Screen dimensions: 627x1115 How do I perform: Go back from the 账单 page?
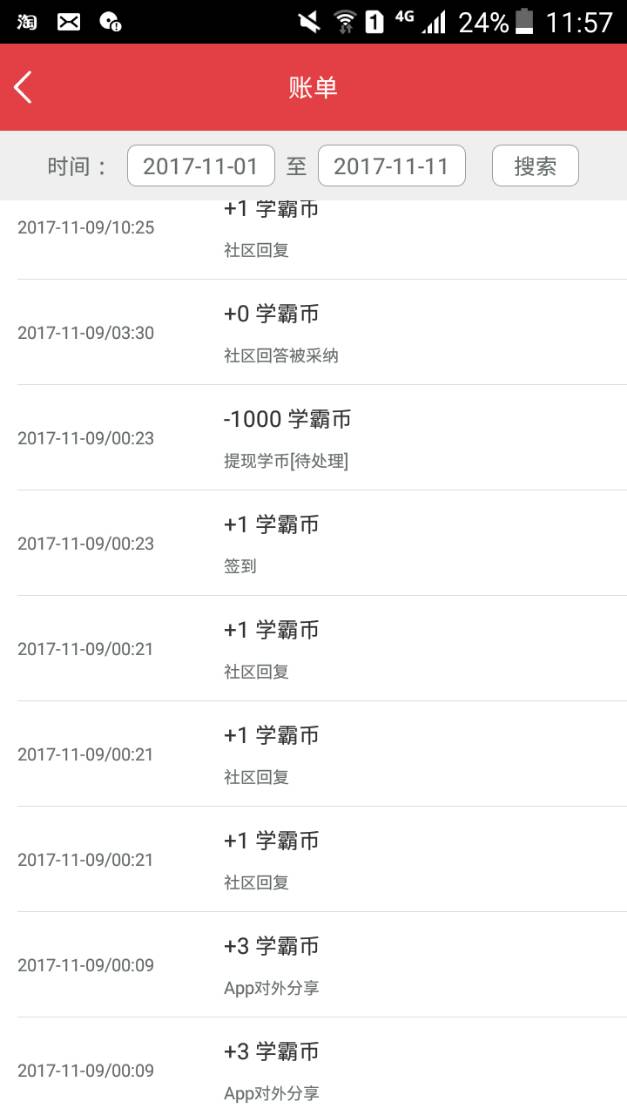point(24,87)
